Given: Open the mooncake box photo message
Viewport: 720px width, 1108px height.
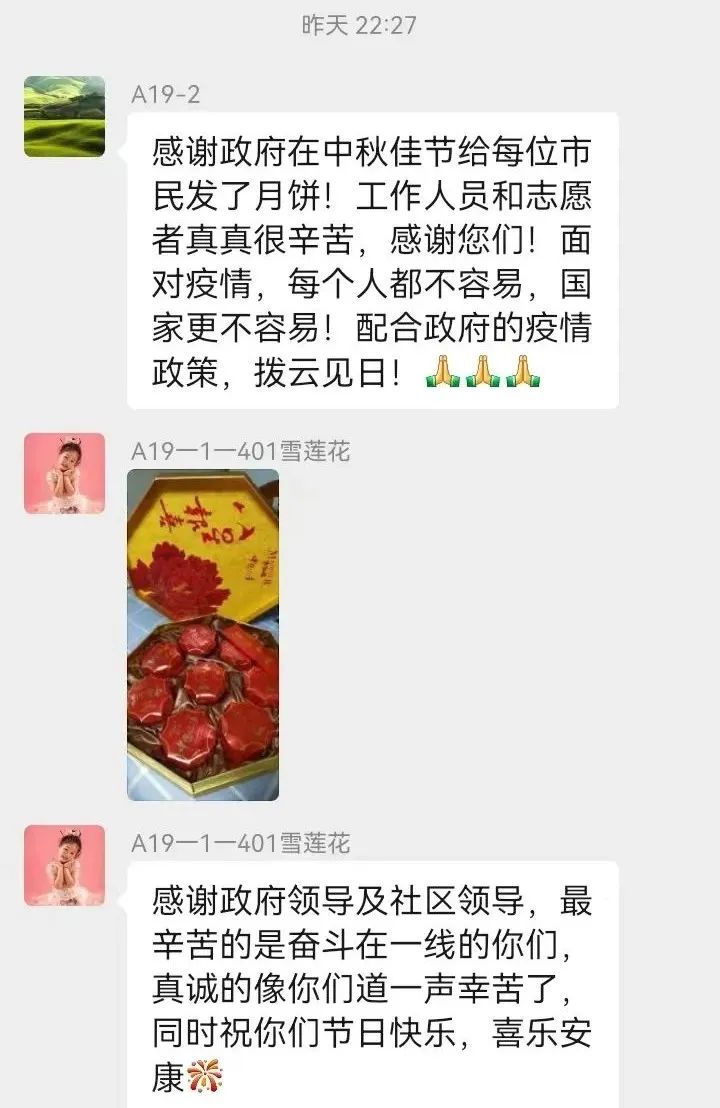Looking at the screenshot, I should pos(203,635).
